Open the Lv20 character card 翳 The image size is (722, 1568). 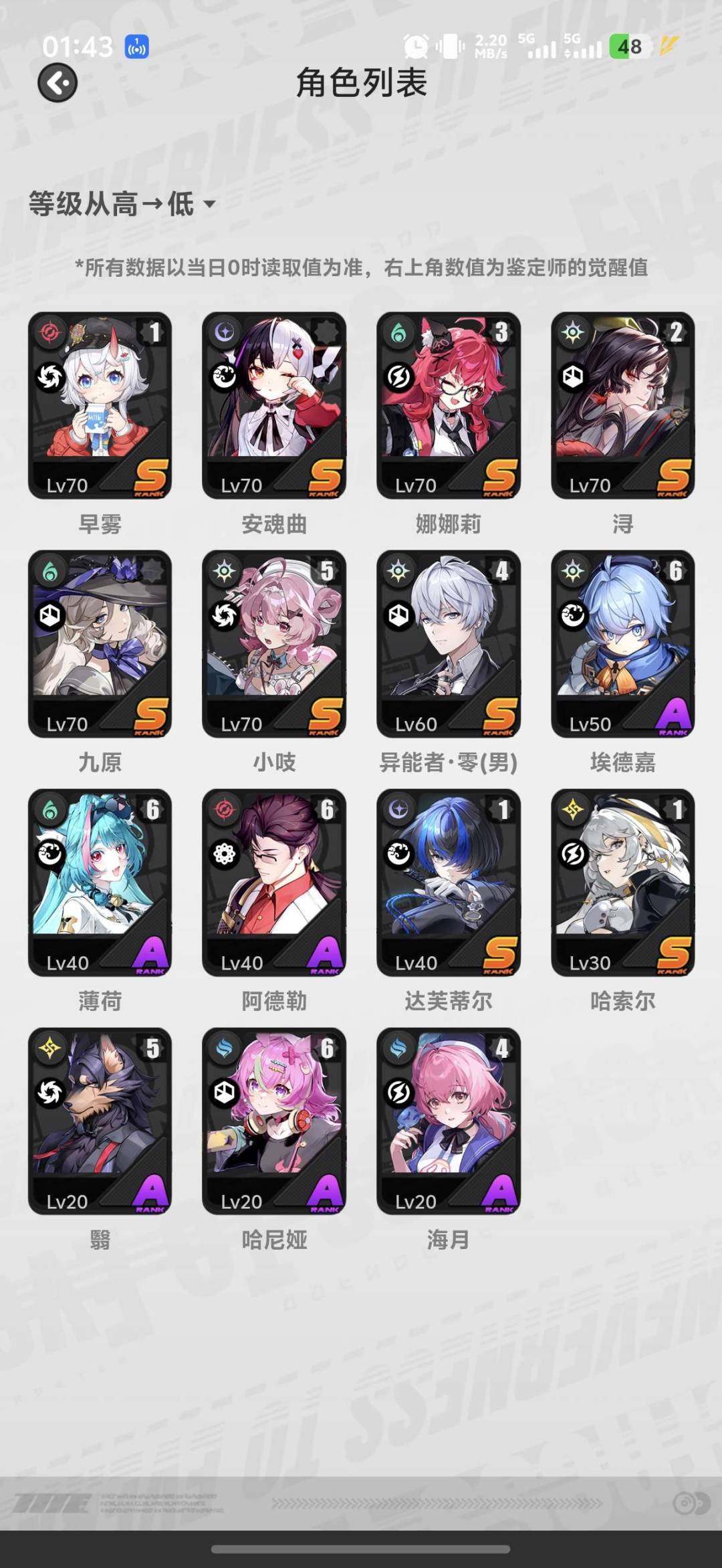100,1121
